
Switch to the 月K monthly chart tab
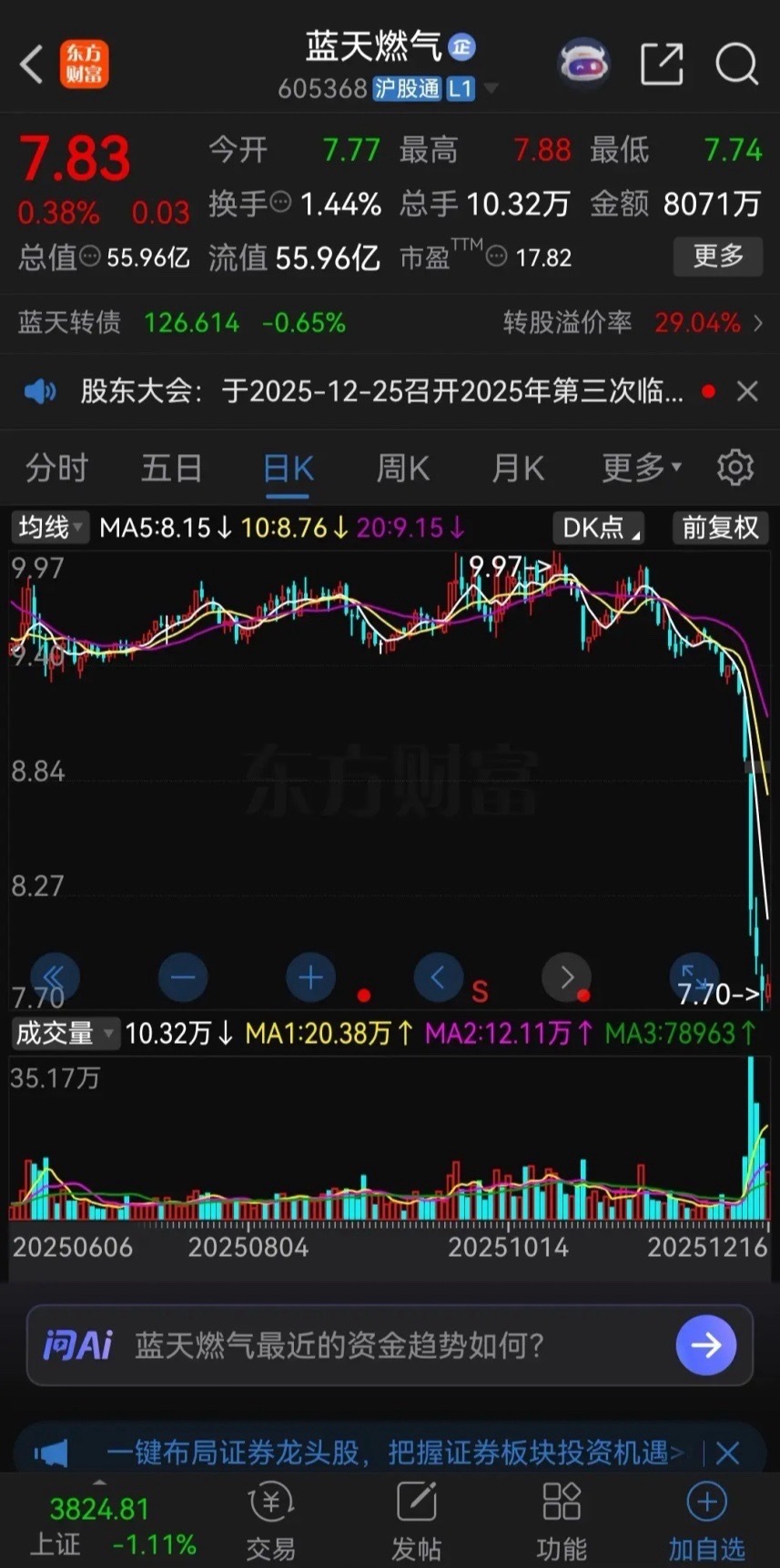tap(517, 467)
